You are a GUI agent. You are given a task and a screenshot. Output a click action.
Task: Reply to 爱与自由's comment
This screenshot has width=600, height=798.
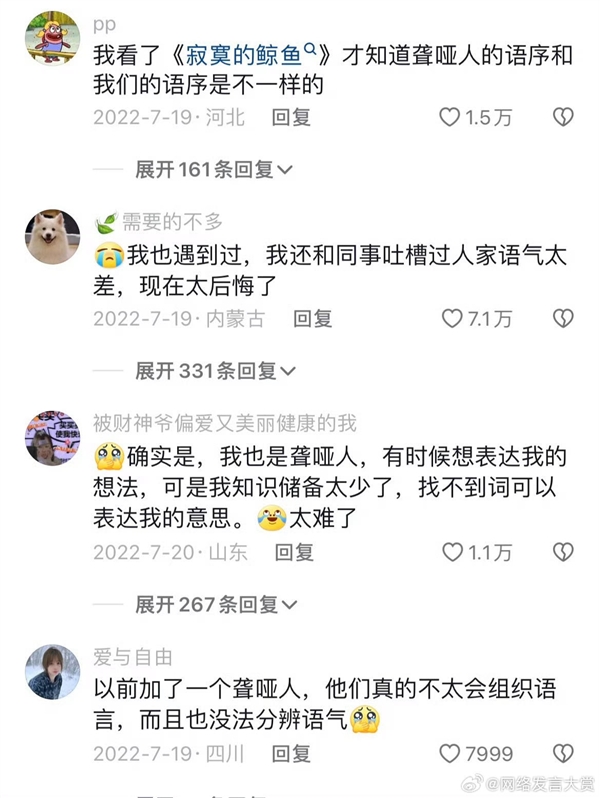292,753
